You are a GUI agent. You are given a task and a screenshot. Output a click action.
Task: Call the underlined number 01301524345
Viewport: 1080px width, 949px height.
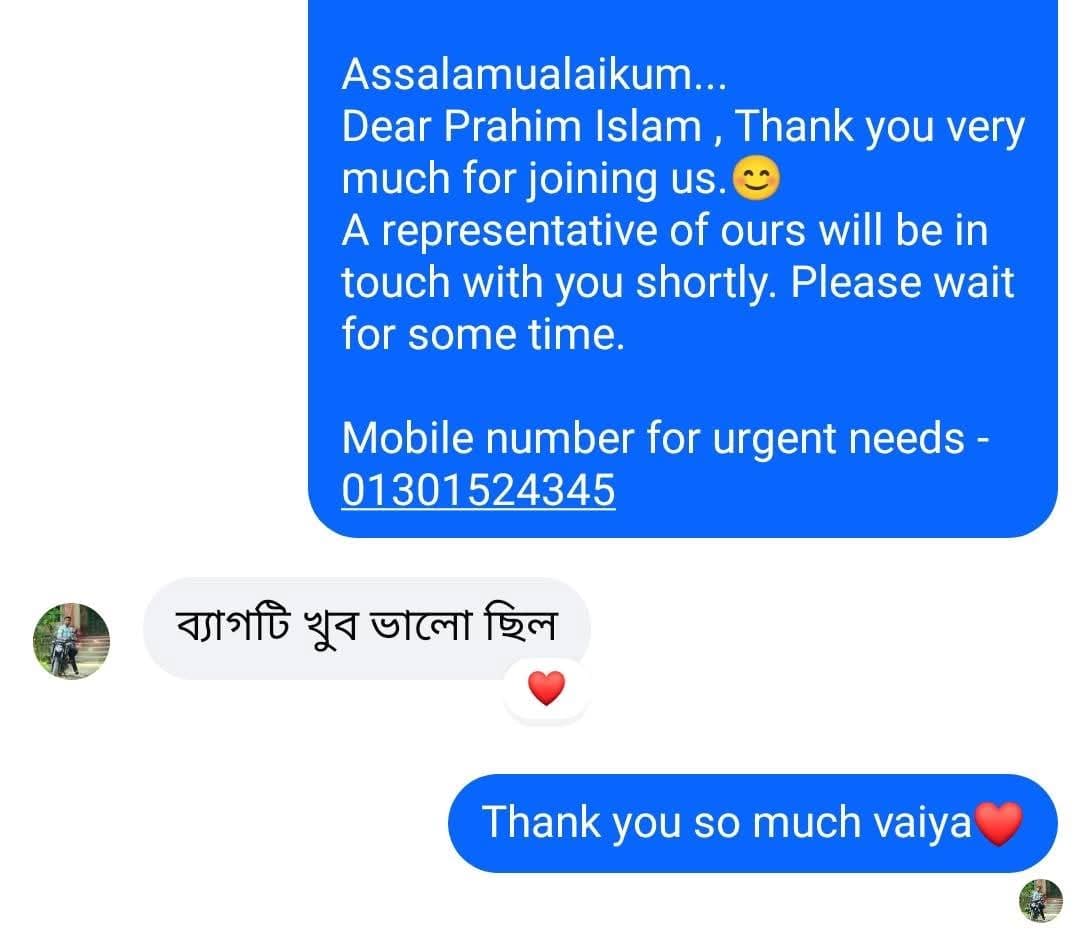478,490
